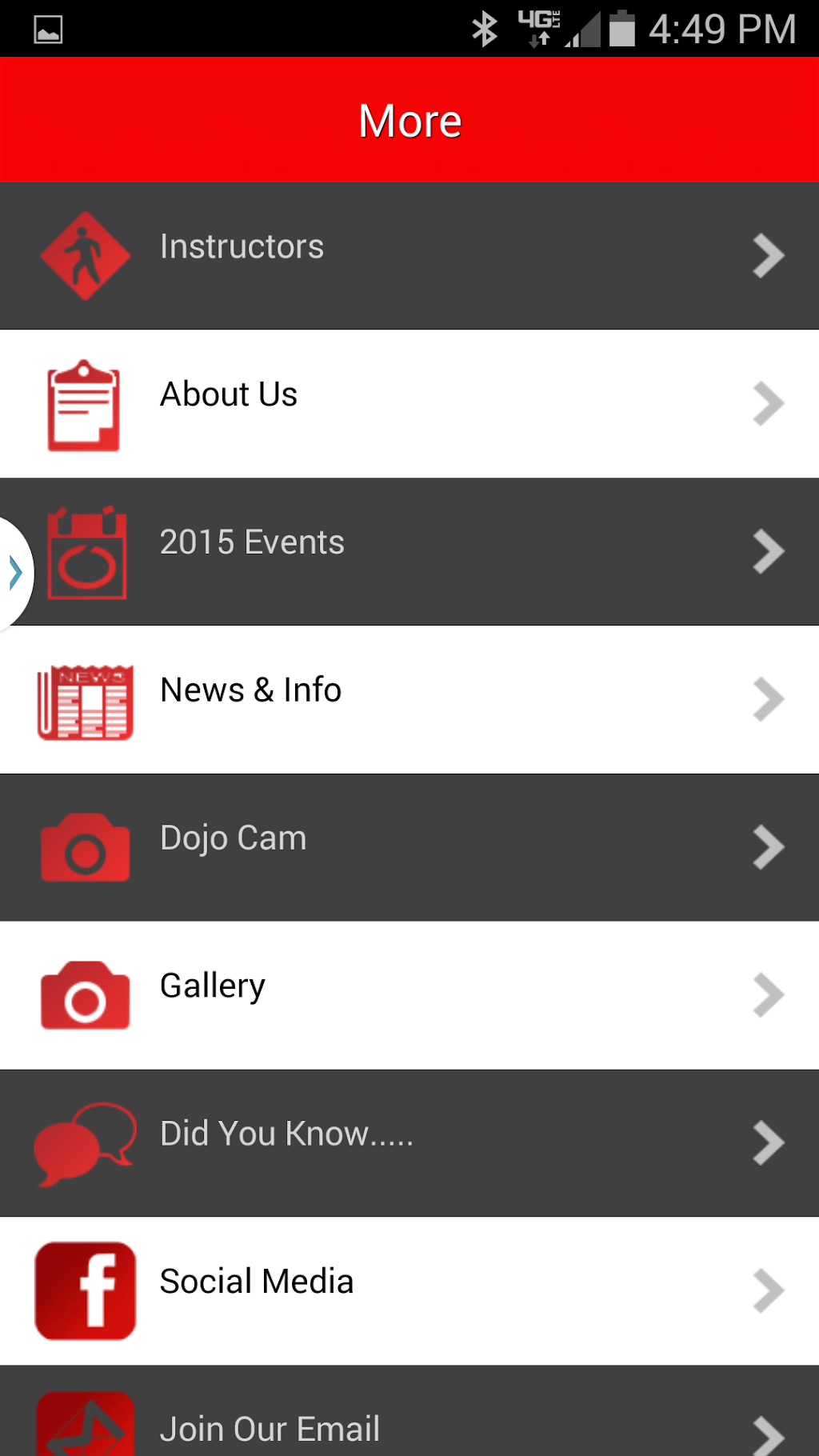The width and height of the screenshot is (819, 1456).
Task: Open News & Info
Action: coord(409,699)
